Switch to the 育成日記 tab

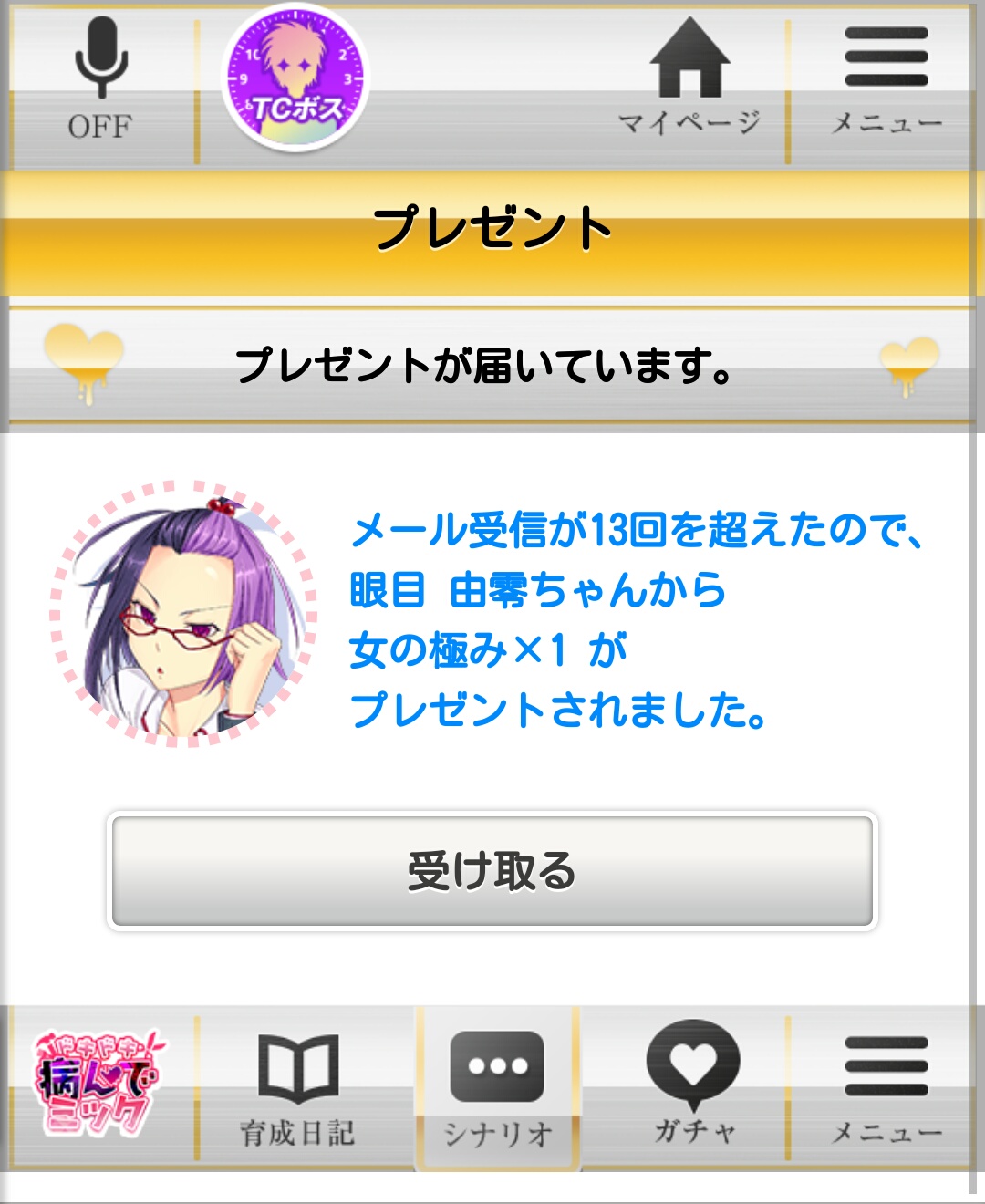click(297, 1090)
